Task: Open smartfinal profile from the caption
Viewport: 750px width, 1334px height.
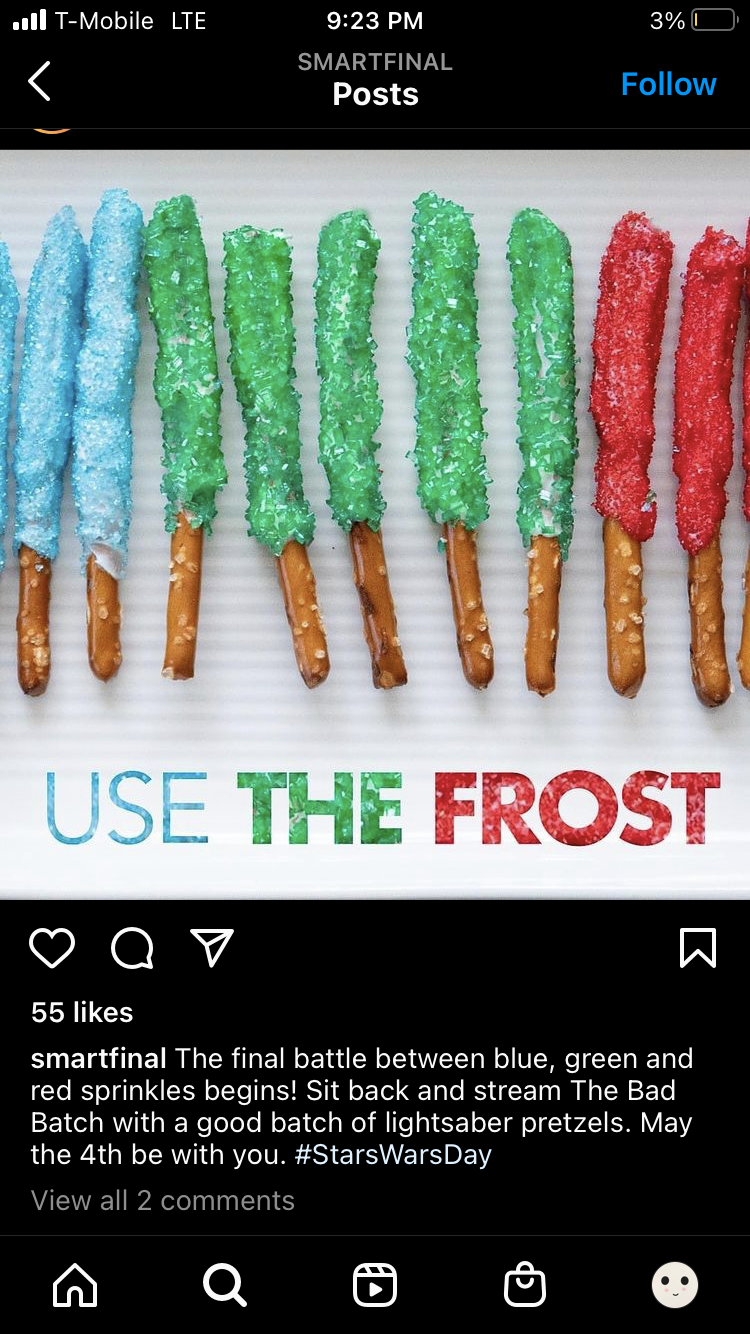Action: 99,1058
